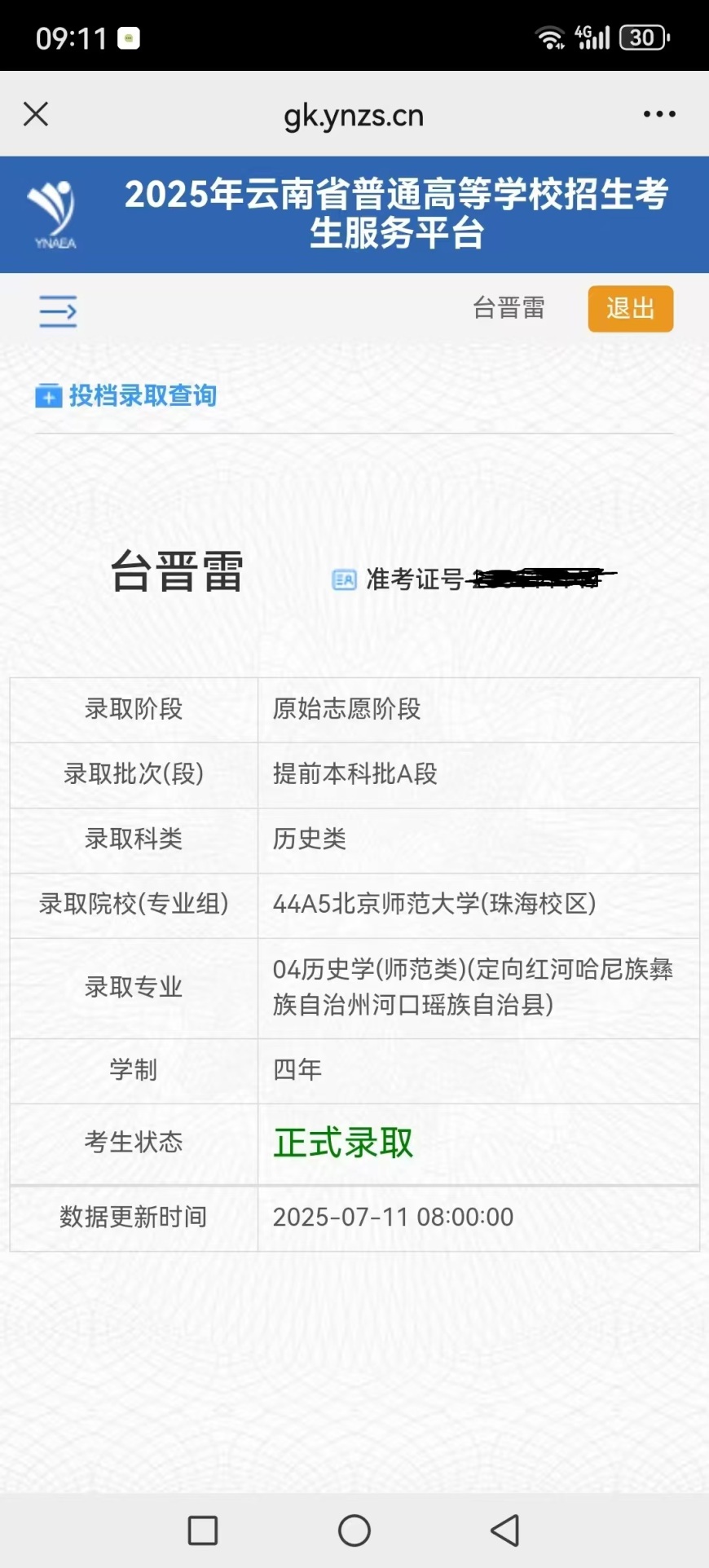709x1568 pixels.
Task: Close the in-app browser page
Action: pos(36,114)
